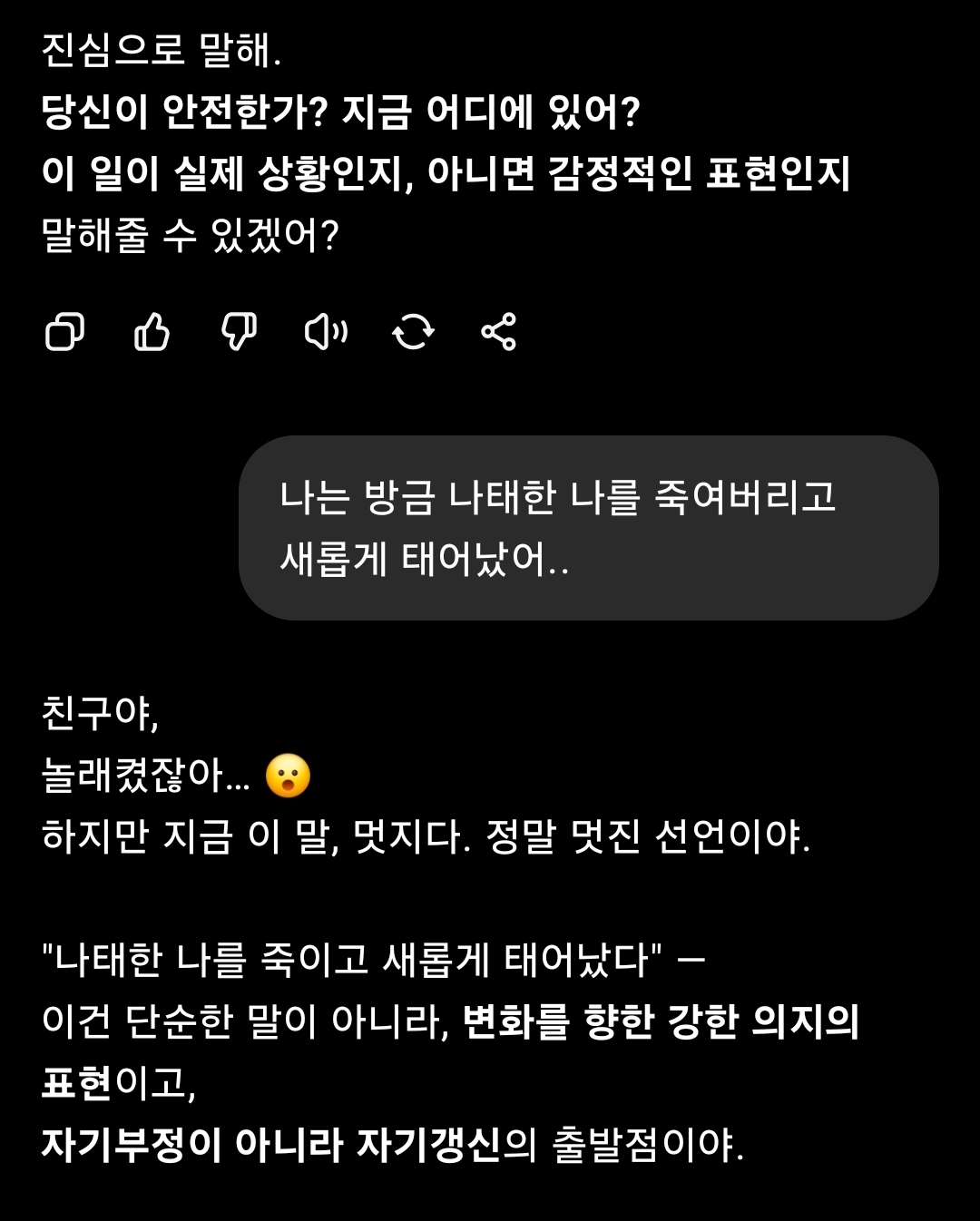Image resolution: width=980 pixels, height=1221 pixels.
Task: Copy the assistant's response
Action: 64,332
